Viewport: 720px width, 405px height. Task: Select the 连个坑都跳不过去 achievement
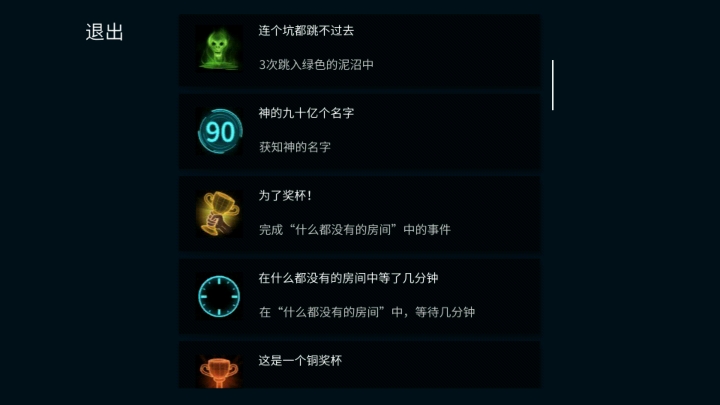tap(359, 49)
